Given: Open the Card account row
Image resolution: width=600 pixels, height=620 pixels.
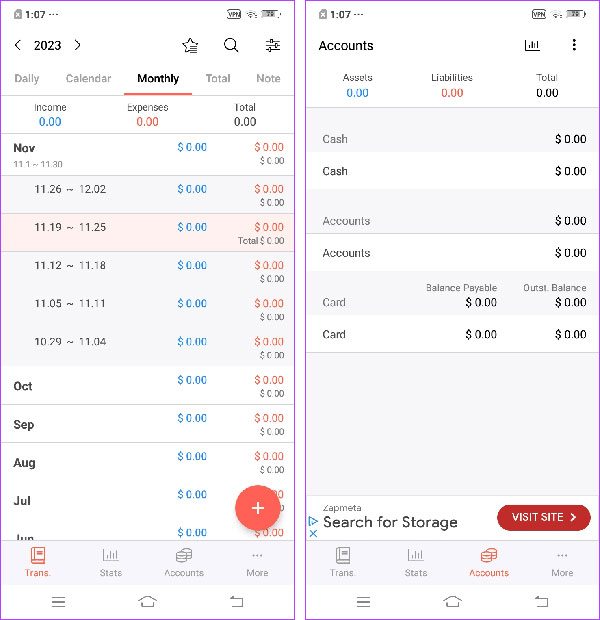Looking at the screenshot, I should pyautogui.click(x=452, y=334).
